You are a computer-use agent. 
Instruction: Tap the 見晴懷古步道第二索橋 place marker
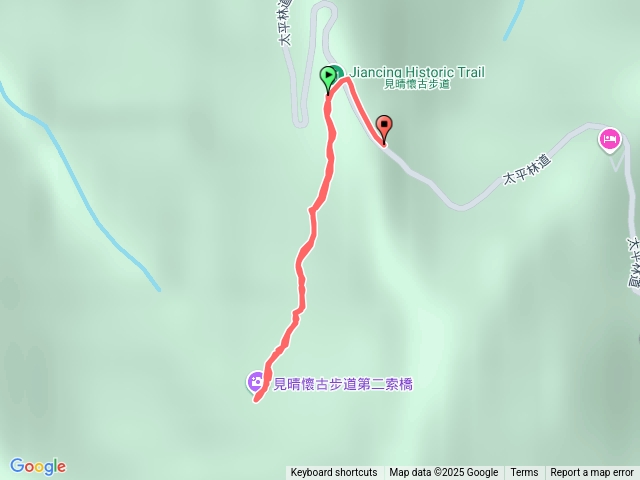(256, 382)
